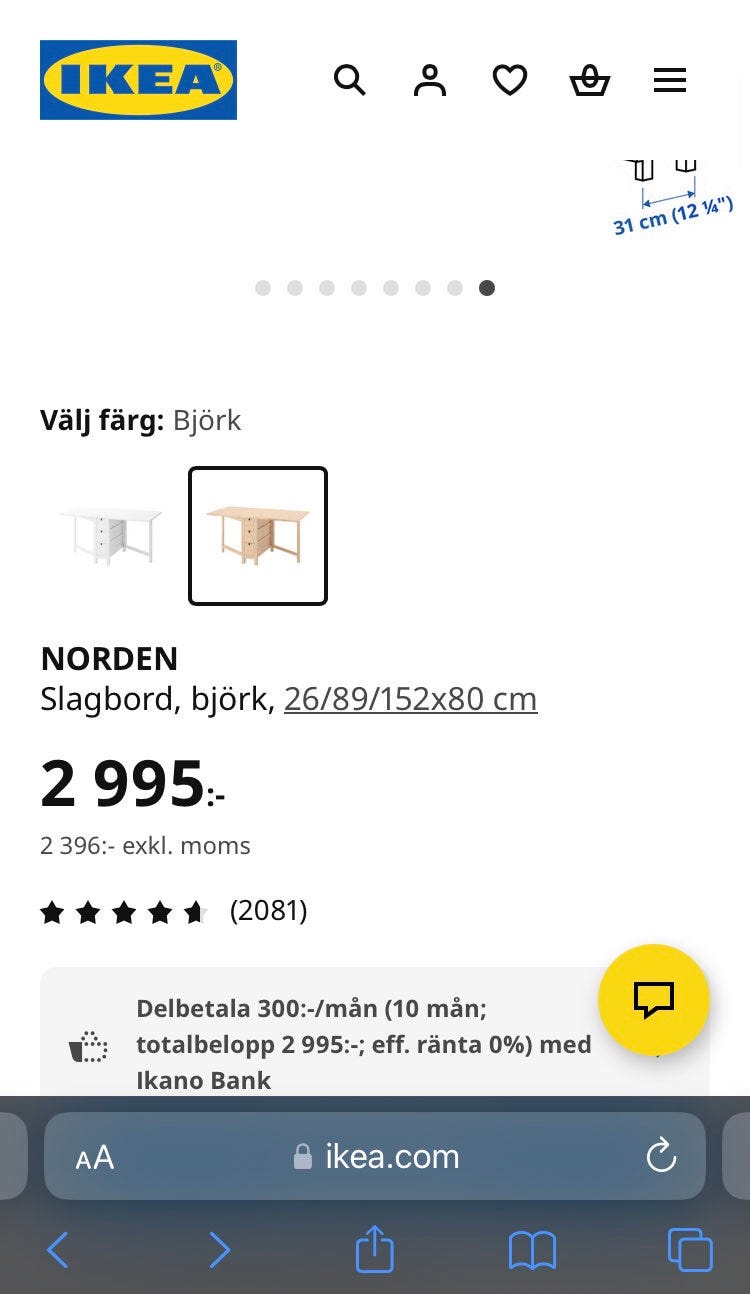750x1294 pixels.
Task: Select the first image carousel dot
Action: click(263, 288)
